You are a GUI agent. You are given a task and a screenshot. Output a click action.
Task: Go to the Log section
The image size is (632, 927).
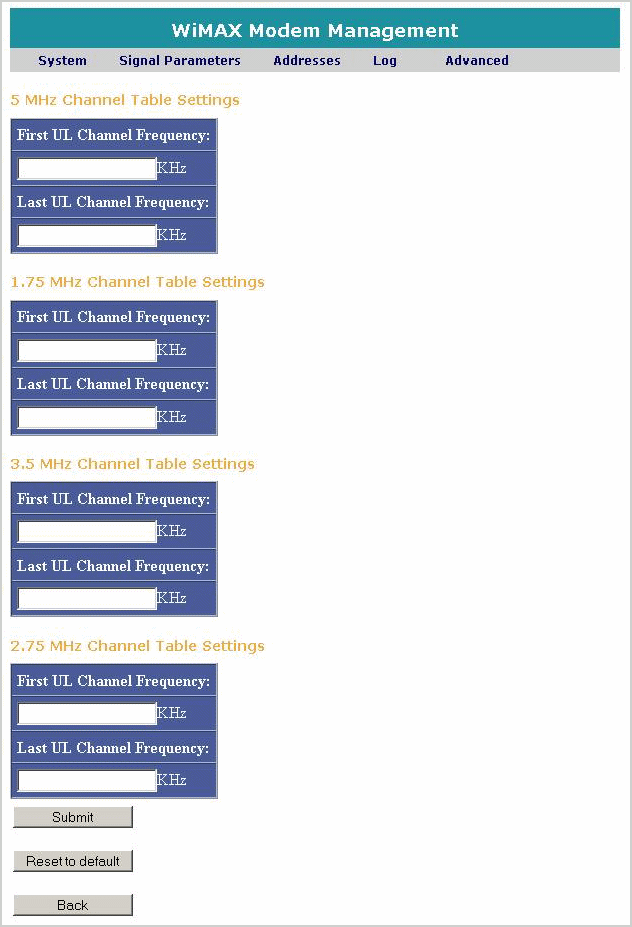[385, 61]
